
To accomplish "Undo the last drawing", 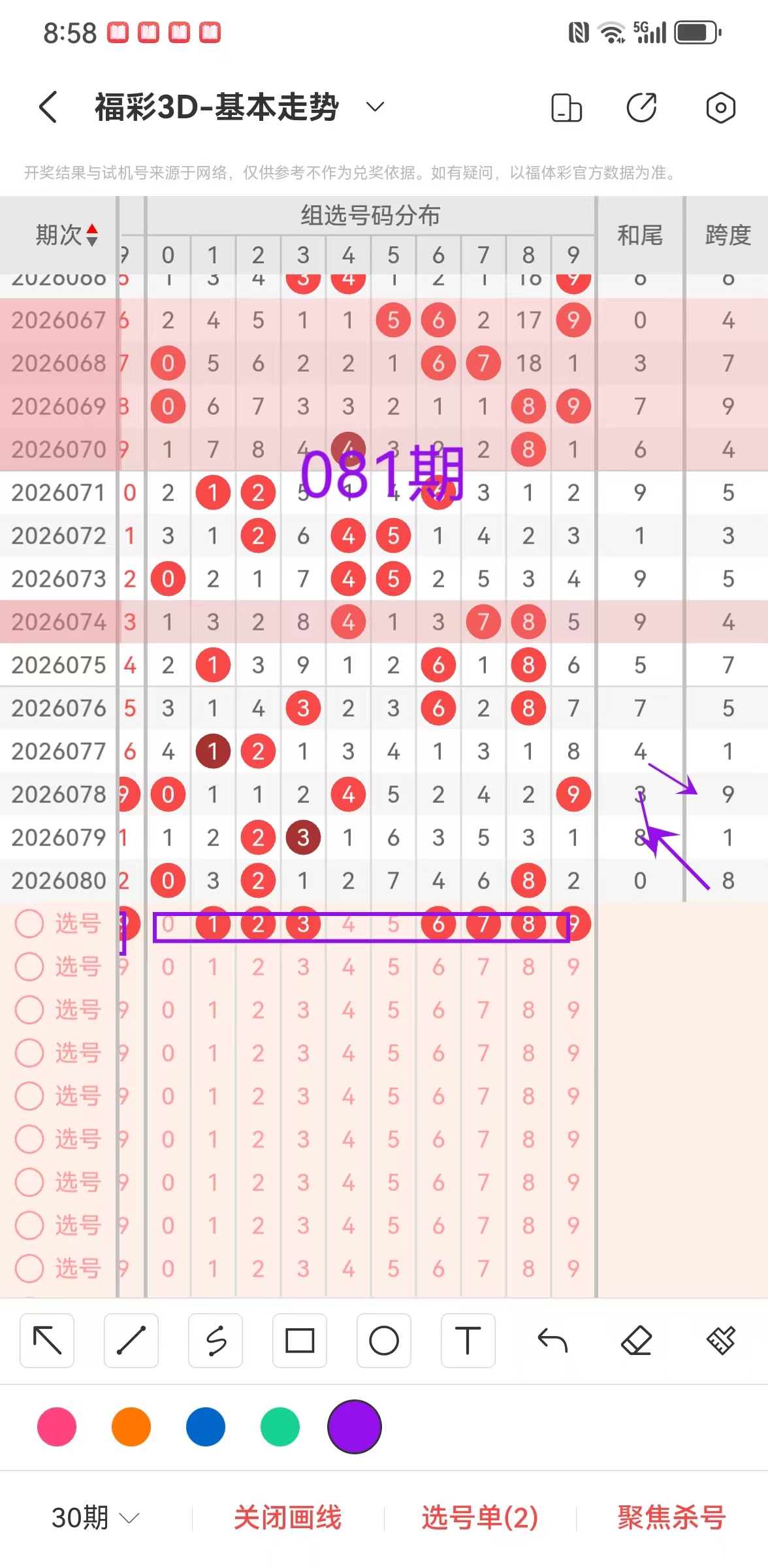I will (x=552, y=1341).
